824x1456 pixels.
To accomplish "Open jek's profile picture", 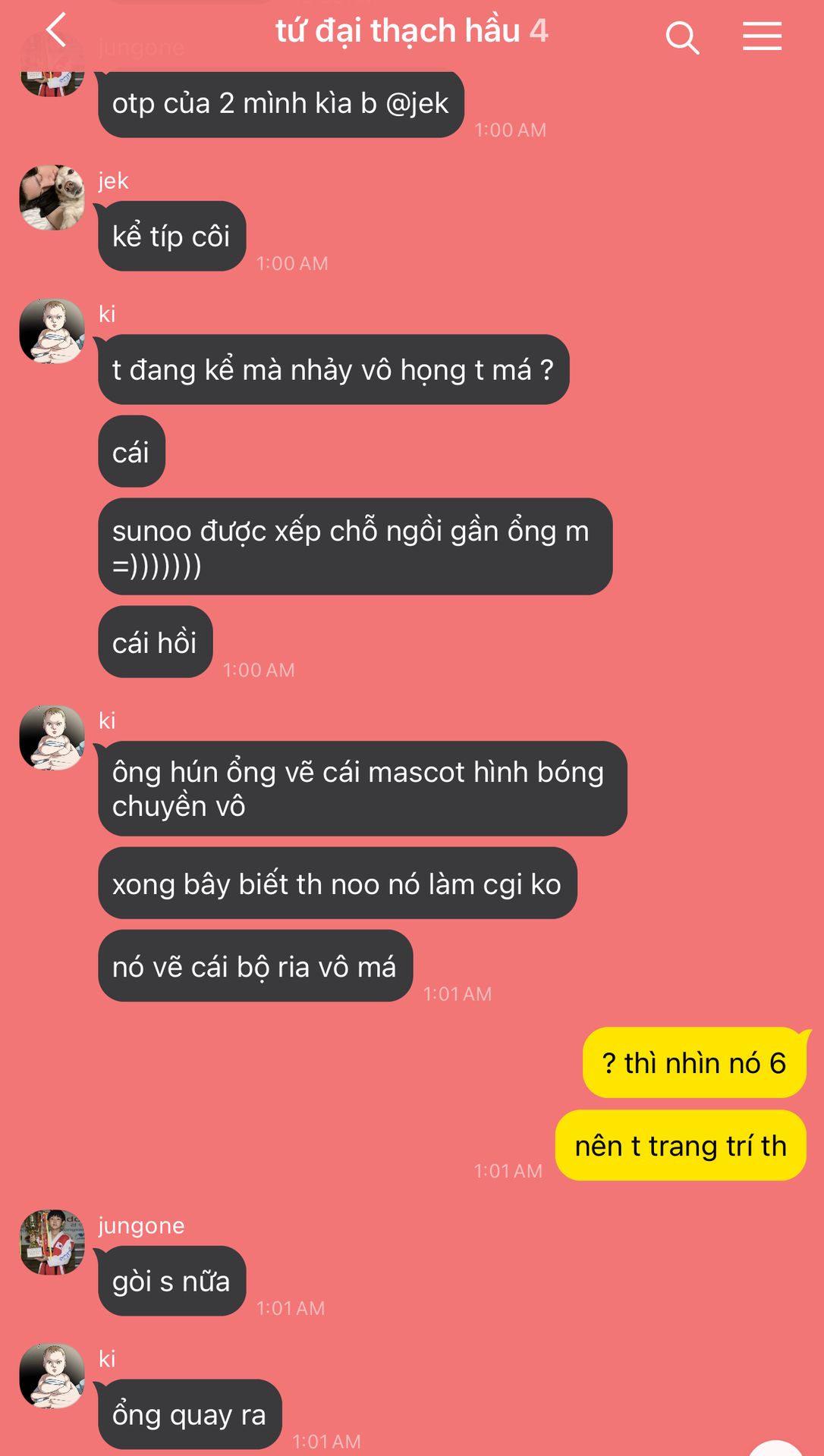I will [52, 197].
